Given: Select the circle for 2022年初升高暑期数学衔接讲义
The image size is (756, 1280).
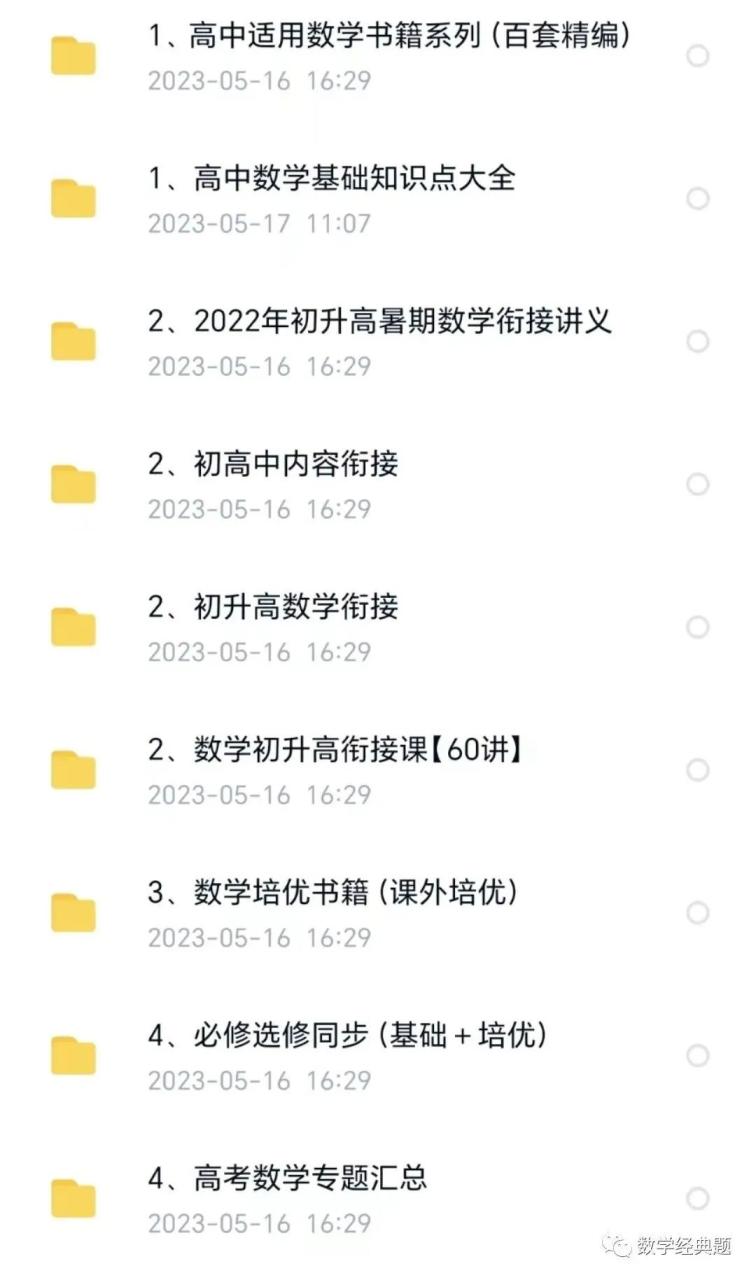Looking at the screenshot, I should click(x=698, y=342).
